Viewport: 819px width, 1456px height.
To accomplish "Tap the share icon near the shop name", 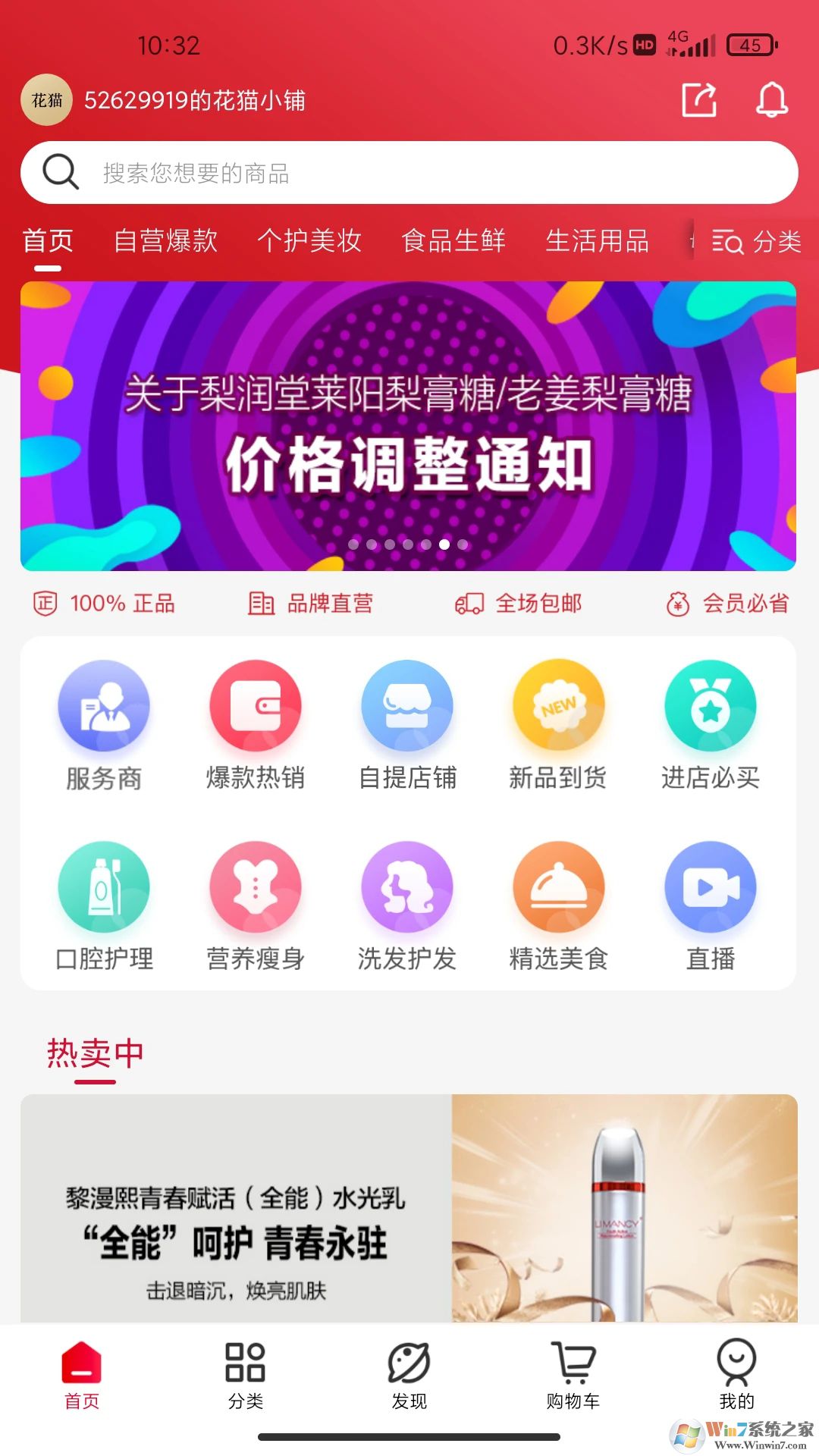I will pos(699,99).
